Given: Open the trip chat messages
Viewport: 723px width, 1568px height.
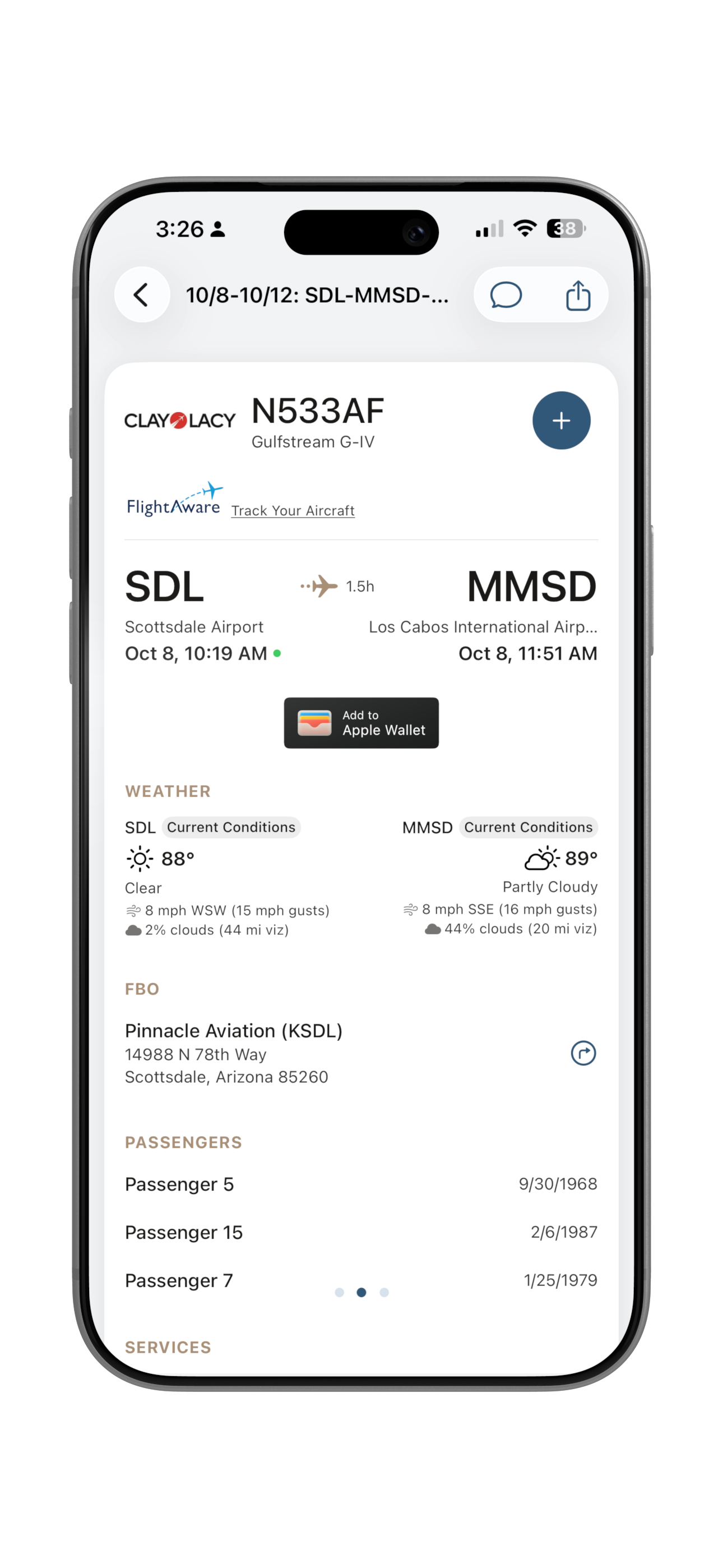Looking at the screenshot, I should [x=506, y=295].
